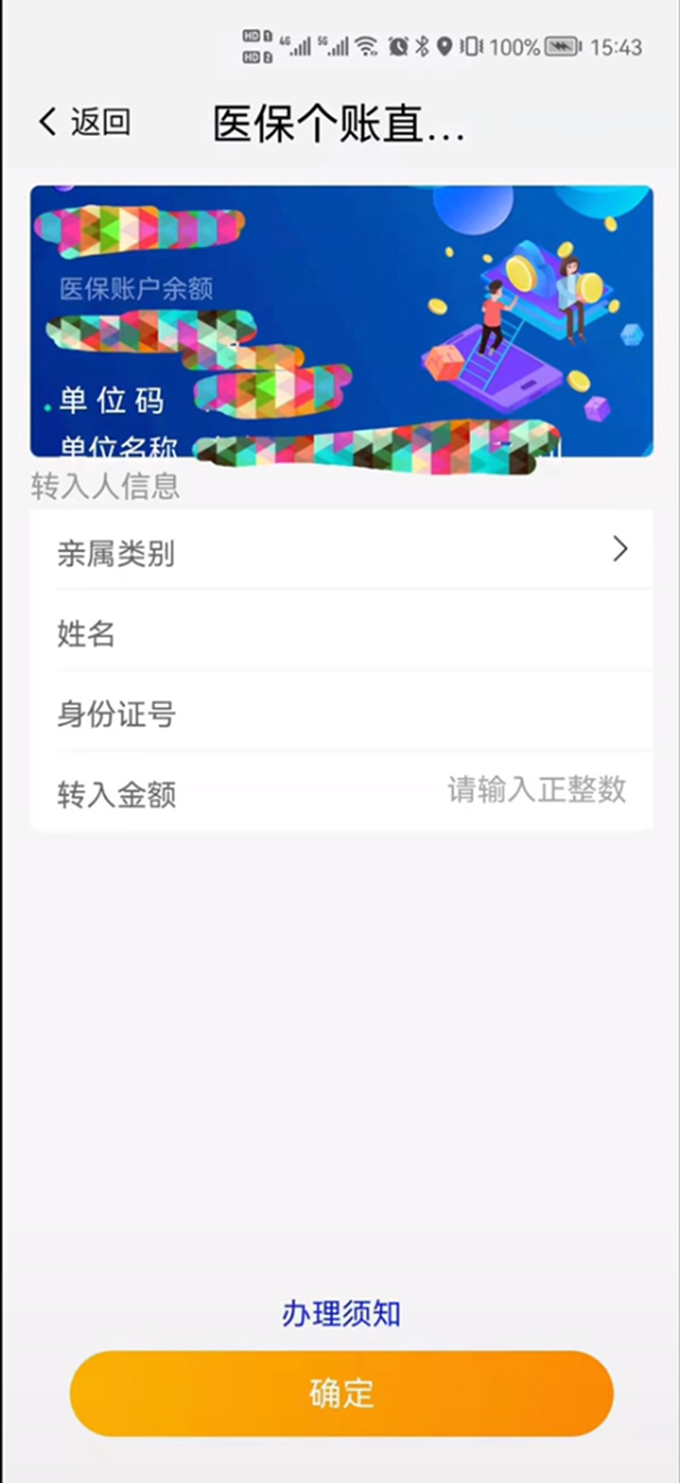The height and width of the screenshot is (1483, 680).
Task: Go back using the 返回 button
Action: point(84,122)
